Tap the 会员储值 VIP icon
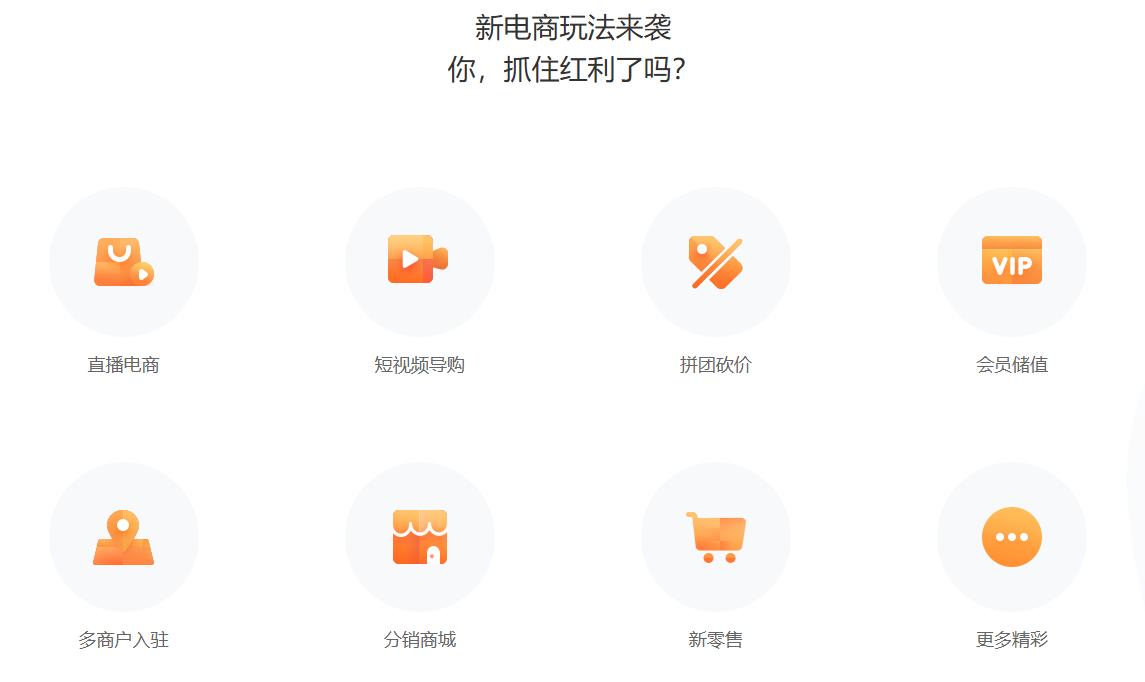 (1011, 261)
